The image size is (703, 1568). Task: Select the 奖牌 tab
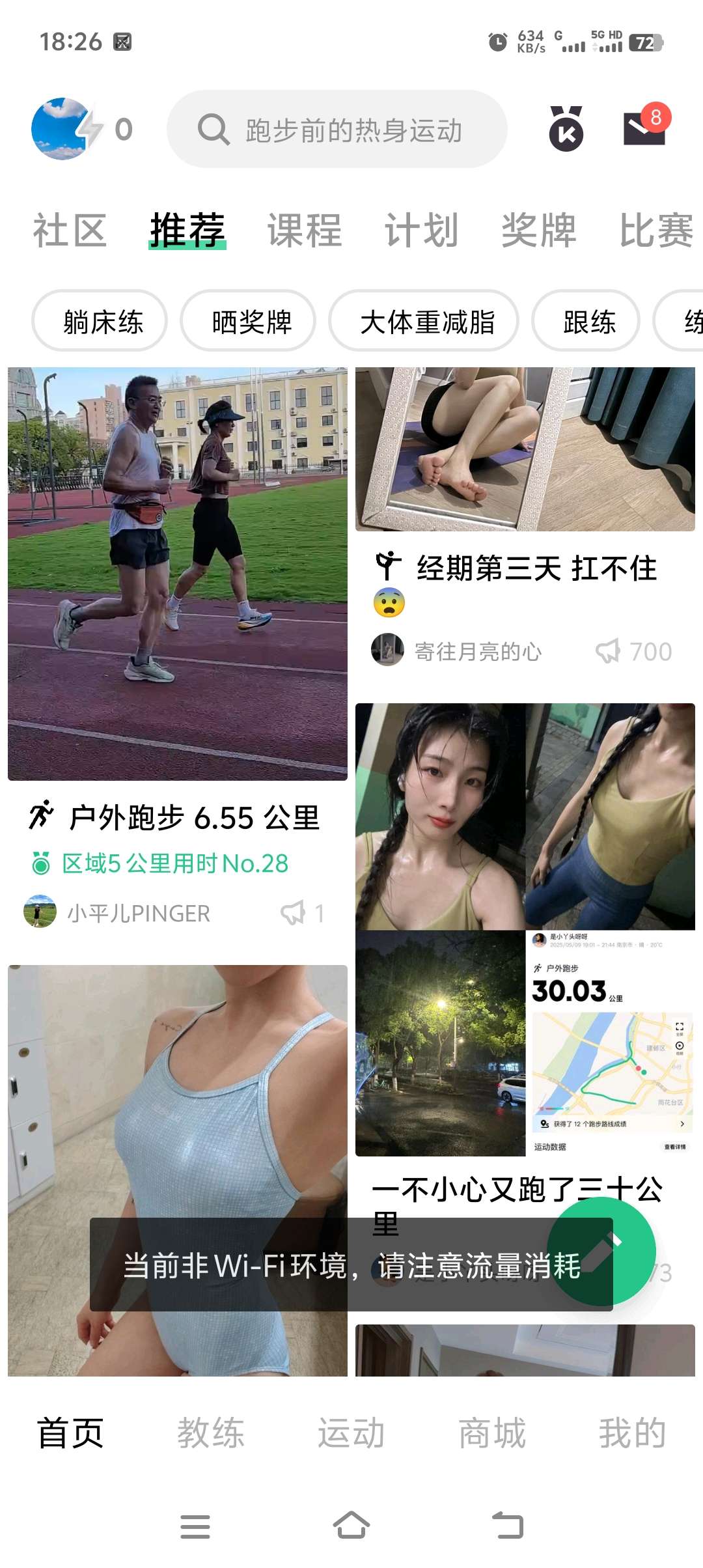pyautogui.click(x=539, y=231)
